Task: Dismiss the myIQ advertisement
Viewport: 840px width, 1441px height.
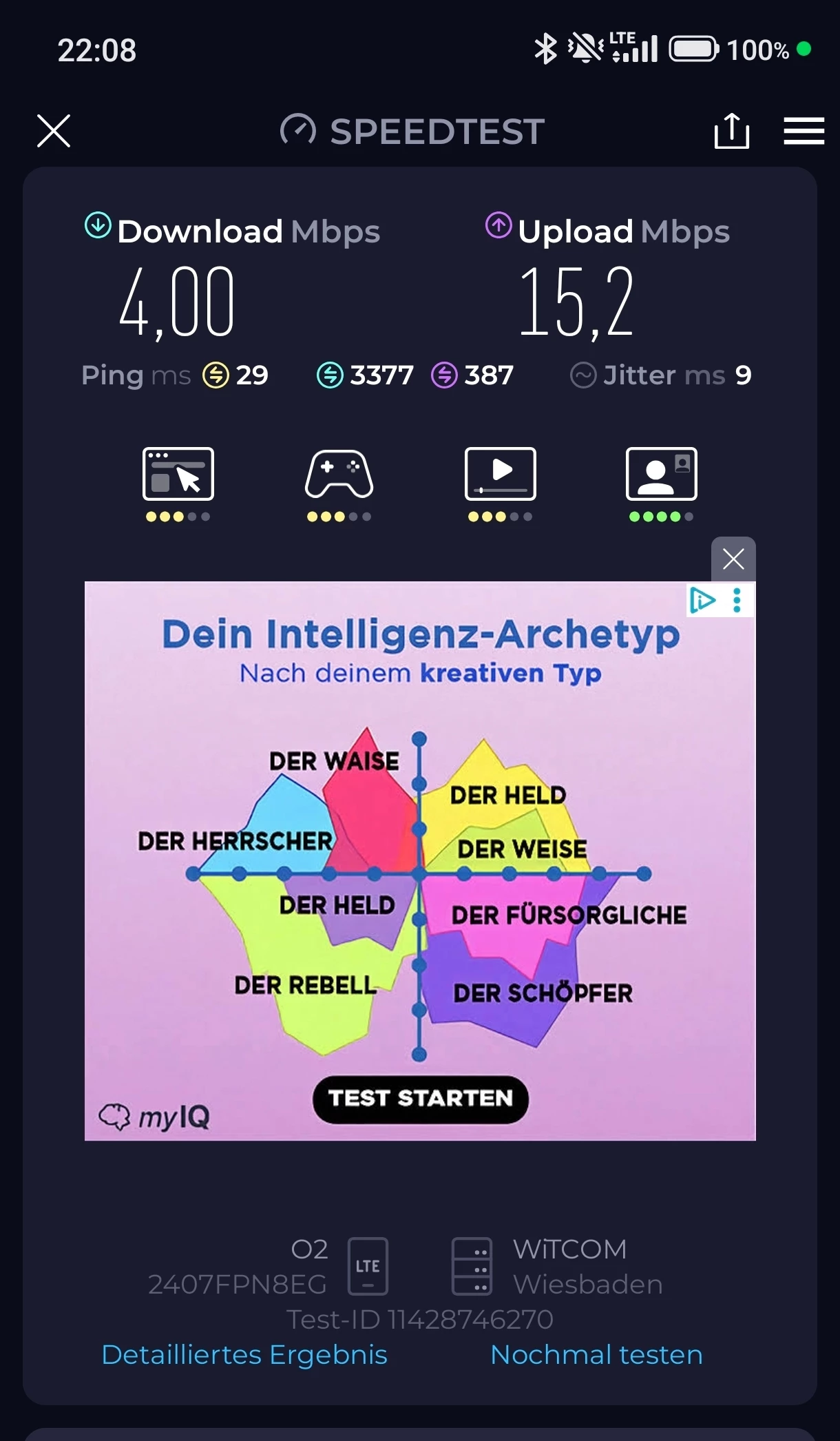Action: pyautogui.click(x=733, y=559)
